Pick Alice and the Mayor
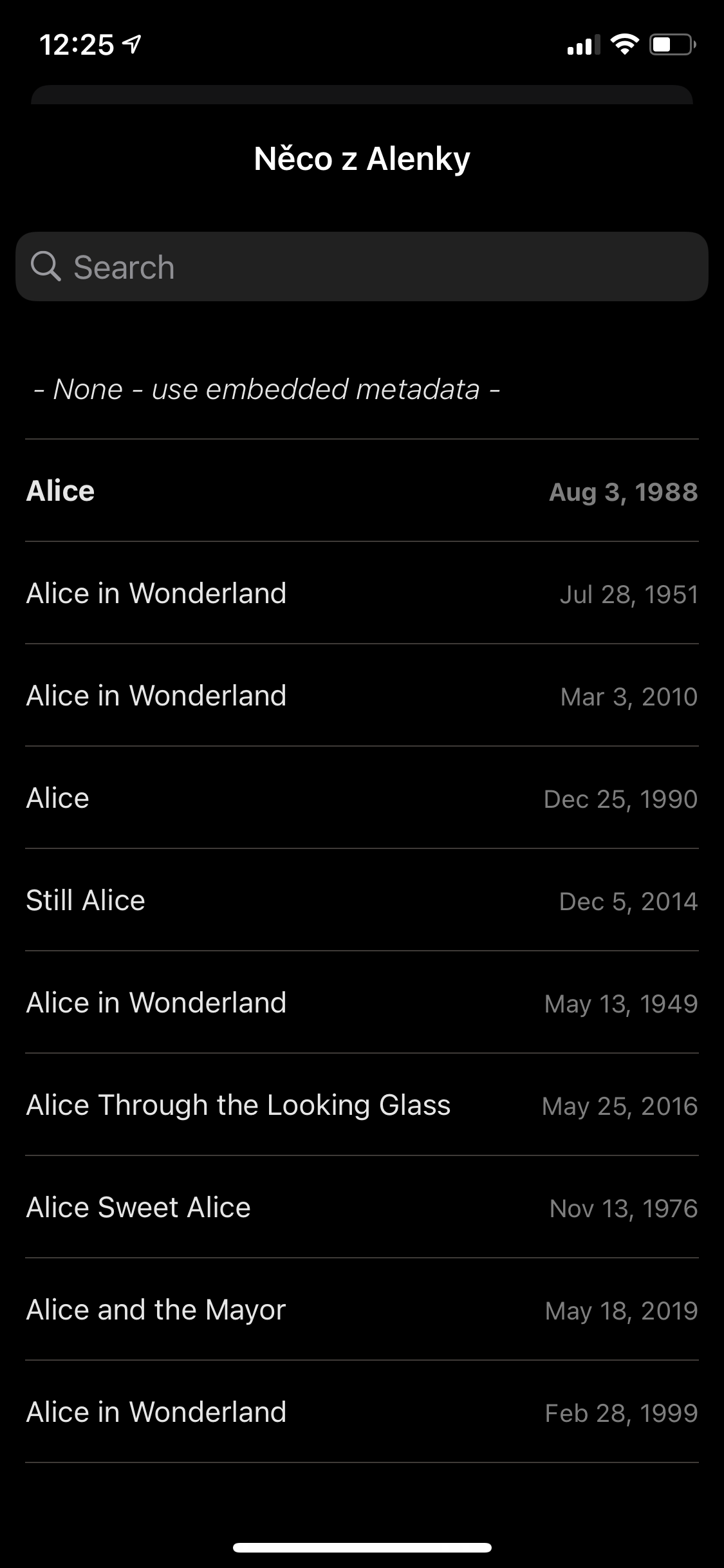The width and height of the screenshot is (724, 1568). 362,1310
